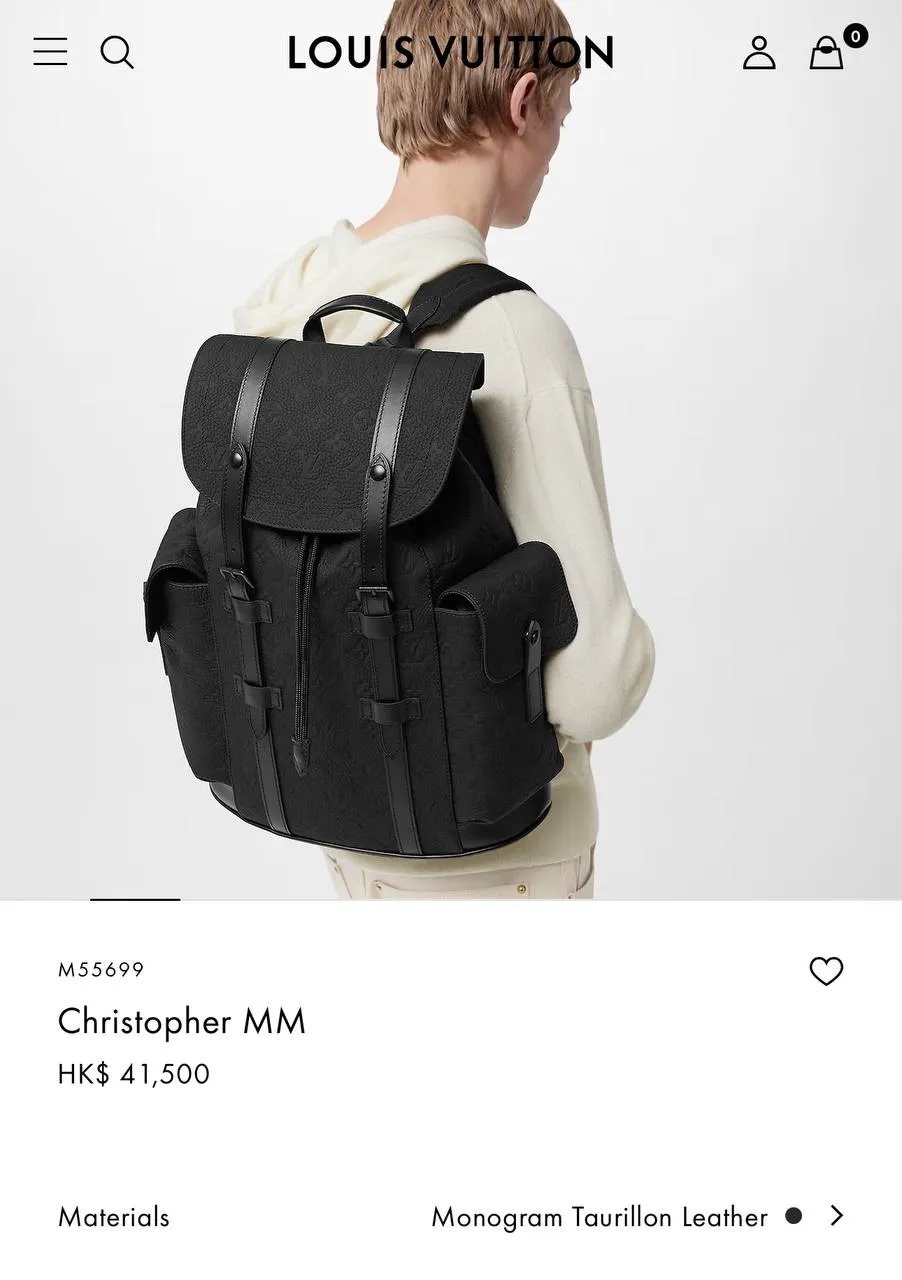Open the search icon
Screen dimensions: 902x1280
point(117,52)
